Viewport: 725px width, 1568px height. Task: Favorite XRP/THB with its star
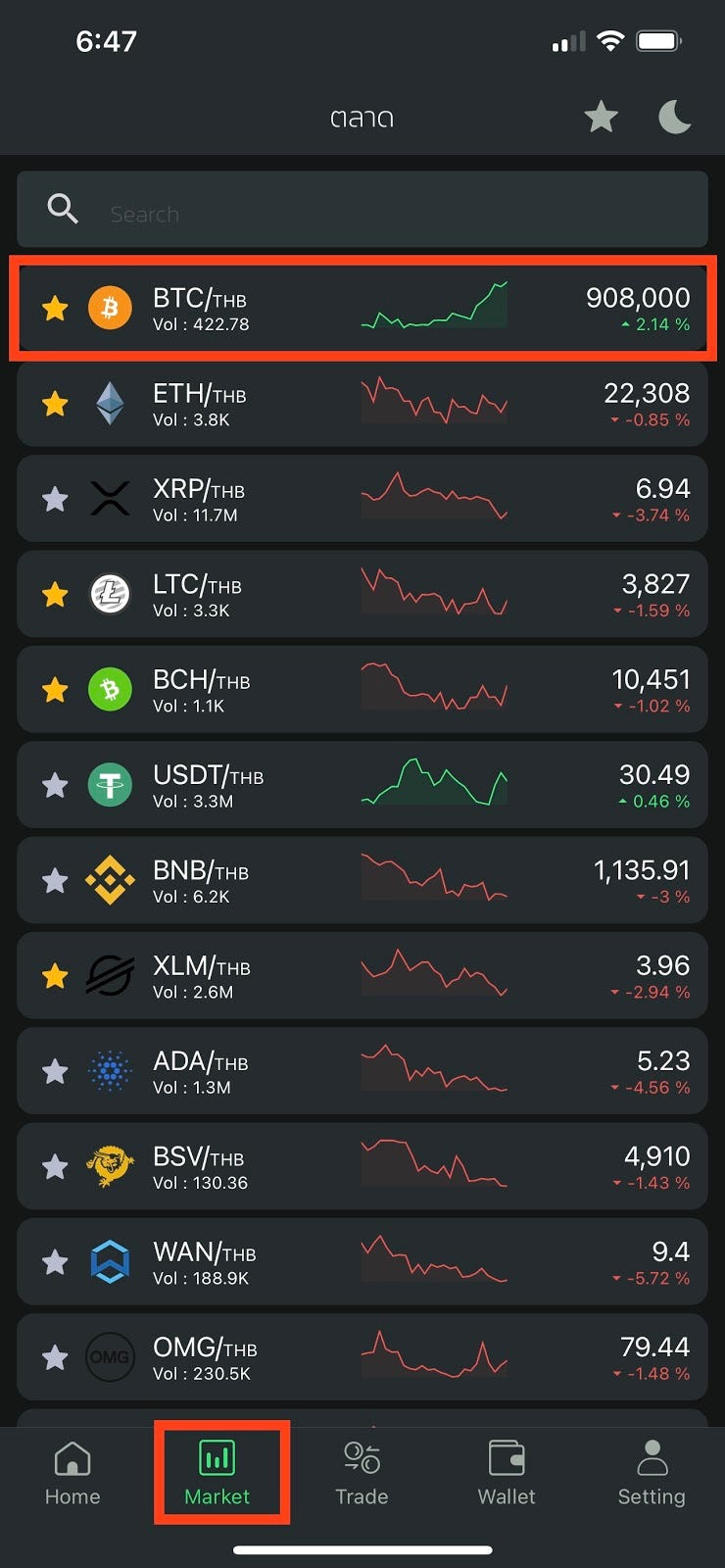(55, 500)
